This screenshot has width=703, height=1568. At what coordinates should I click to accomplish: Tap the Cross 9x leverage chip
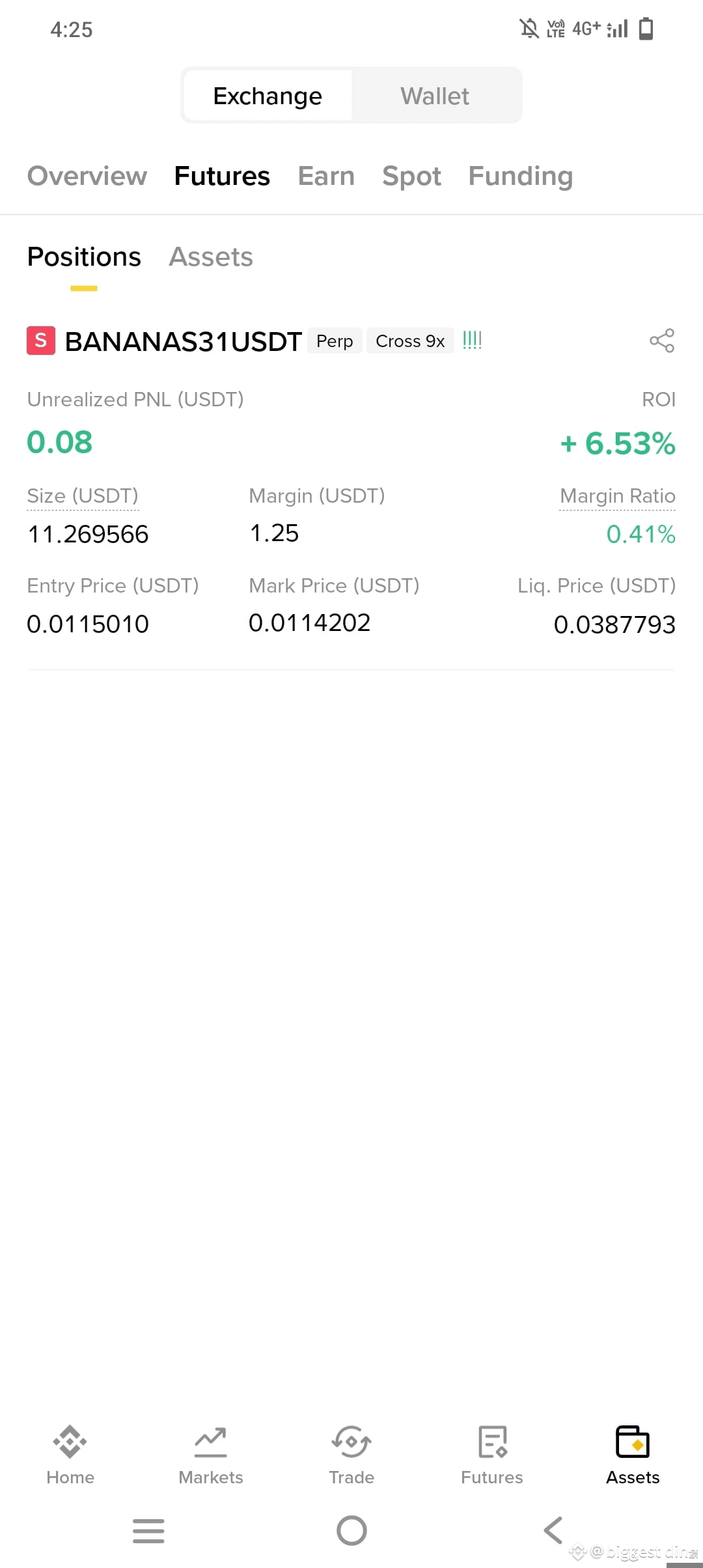pos(410,341)
